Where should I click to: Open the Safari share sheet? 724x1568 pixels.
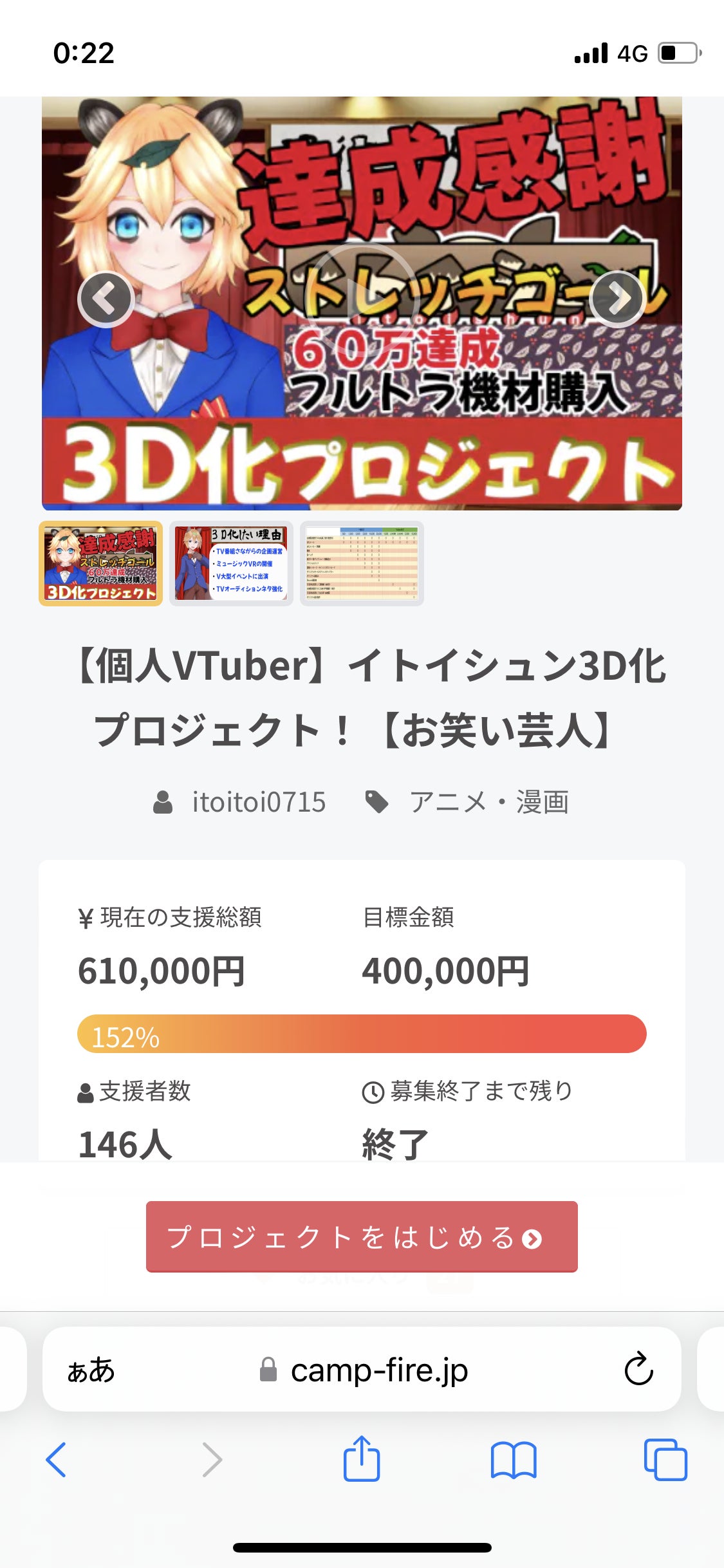(x=362, y=1459)
